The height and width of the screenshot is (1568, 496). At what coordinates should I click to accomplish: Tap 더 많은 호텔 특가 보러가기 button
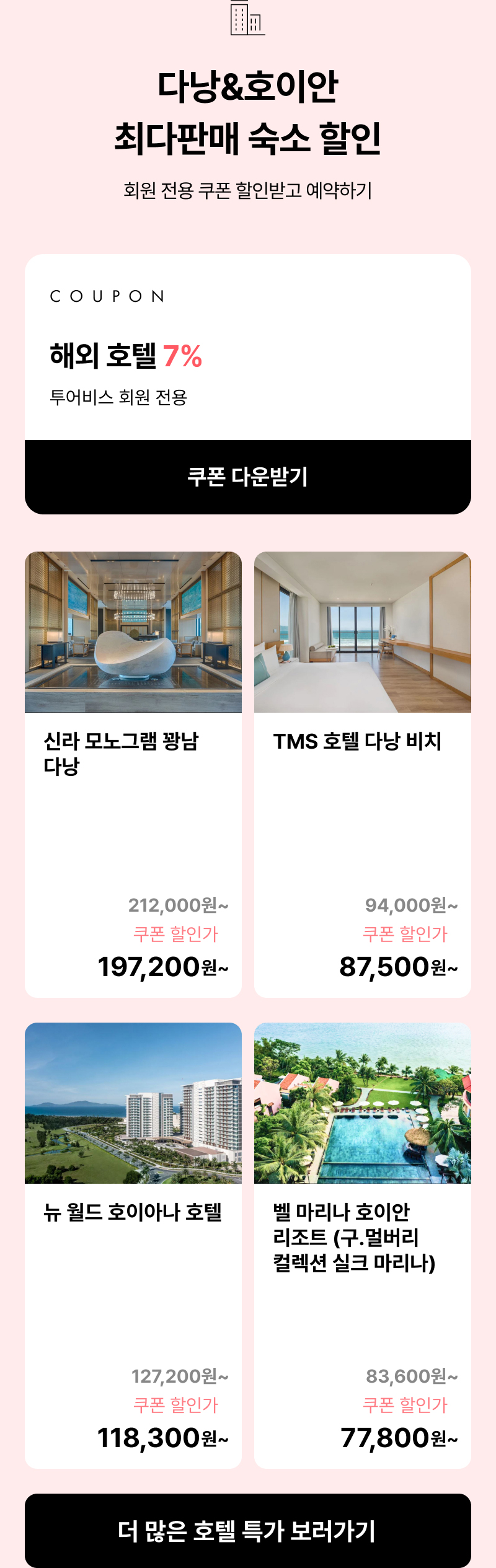pyautogui.click(x=248, y=1530)
